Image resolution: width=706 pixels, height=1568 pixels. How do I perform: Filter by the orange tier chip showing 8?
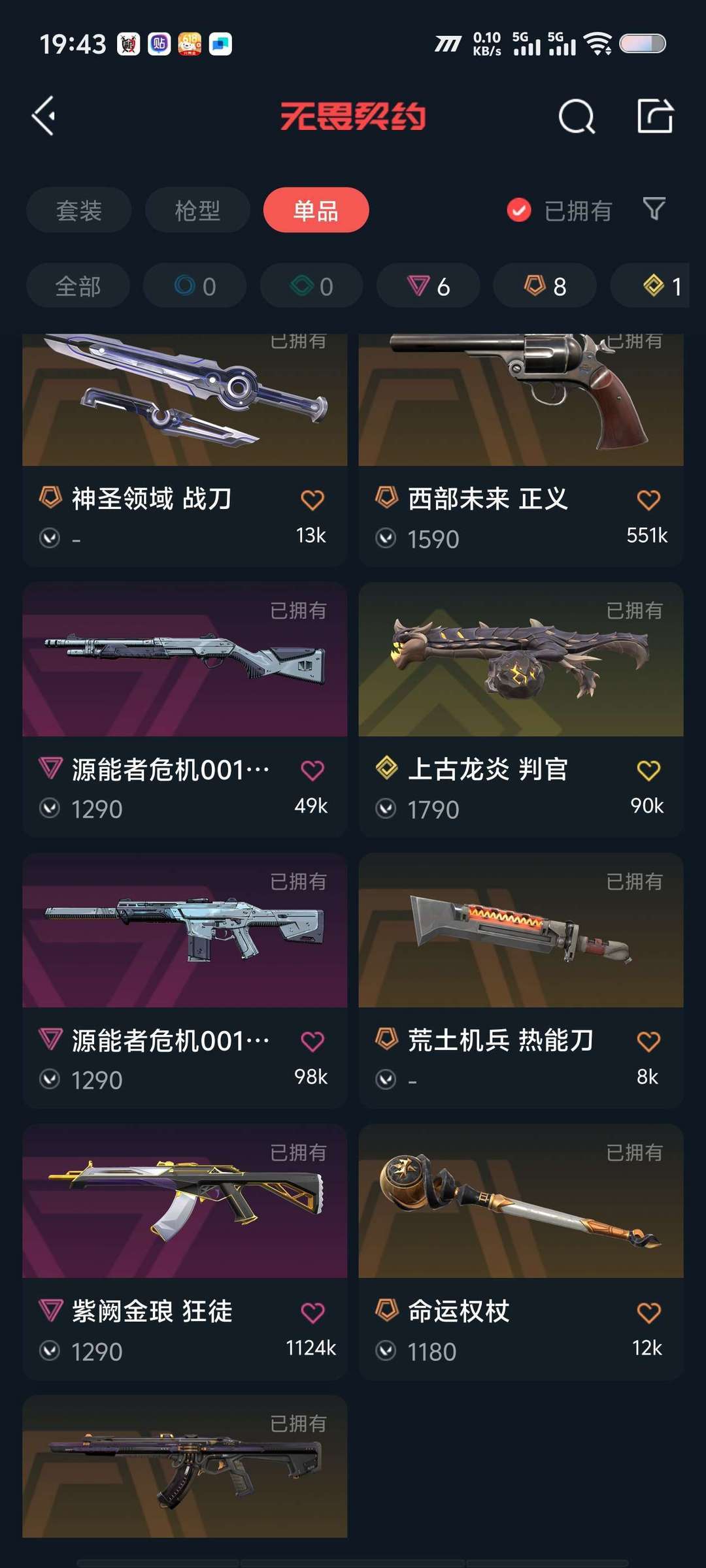[x=545, y=286]
